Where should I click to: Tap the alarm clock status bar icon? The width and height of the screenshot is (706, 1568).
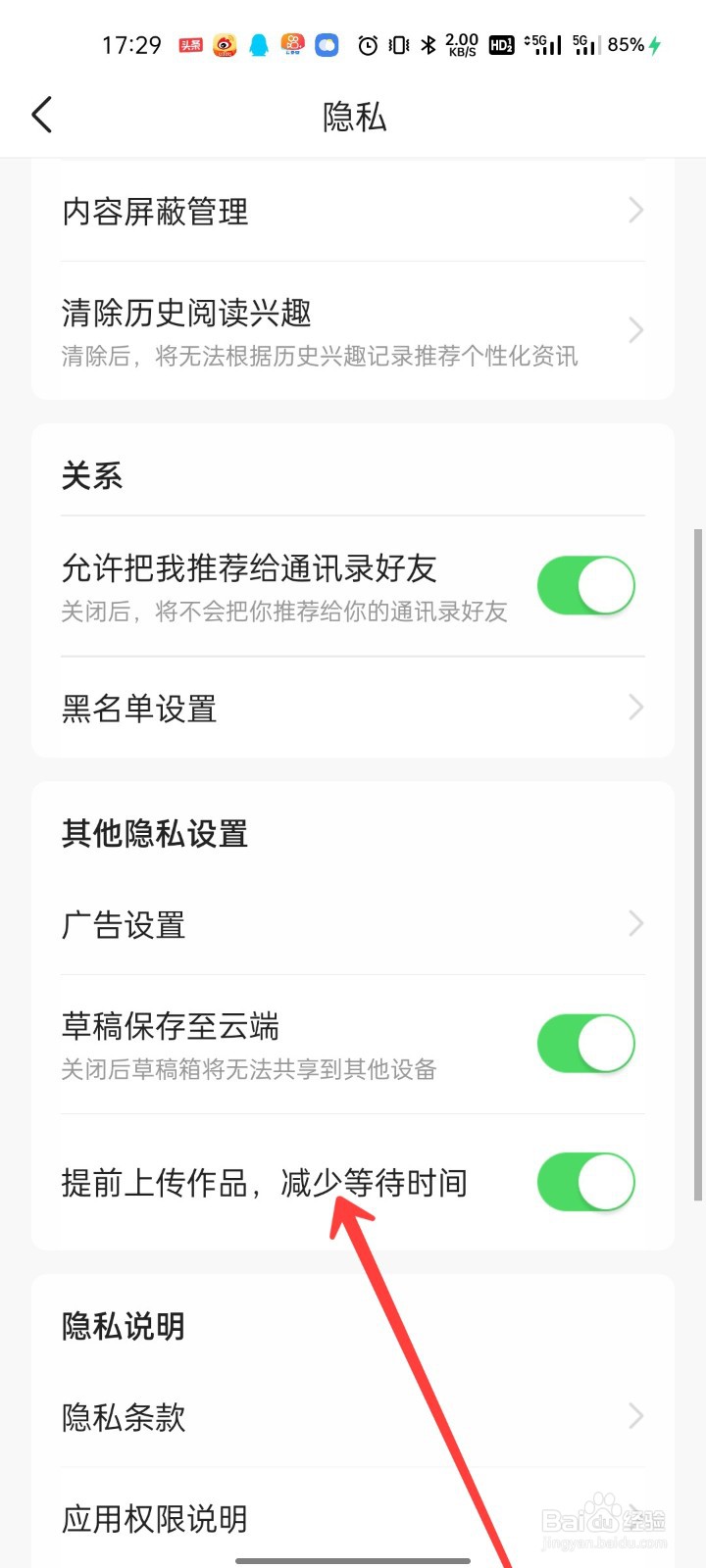(367, 44)
